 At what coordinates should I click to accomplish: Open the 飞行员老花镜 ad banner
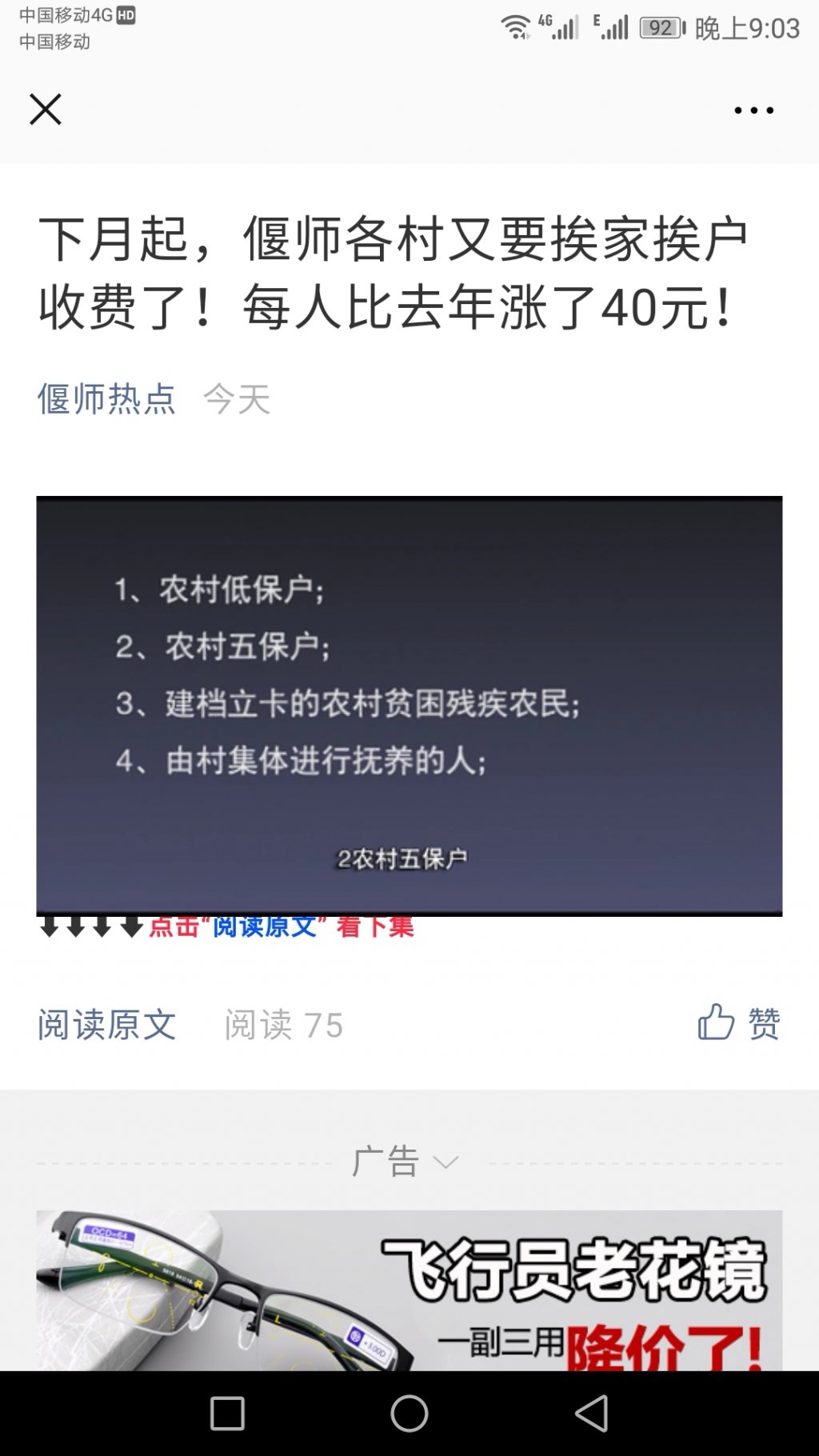click(x=409, y=1290)
